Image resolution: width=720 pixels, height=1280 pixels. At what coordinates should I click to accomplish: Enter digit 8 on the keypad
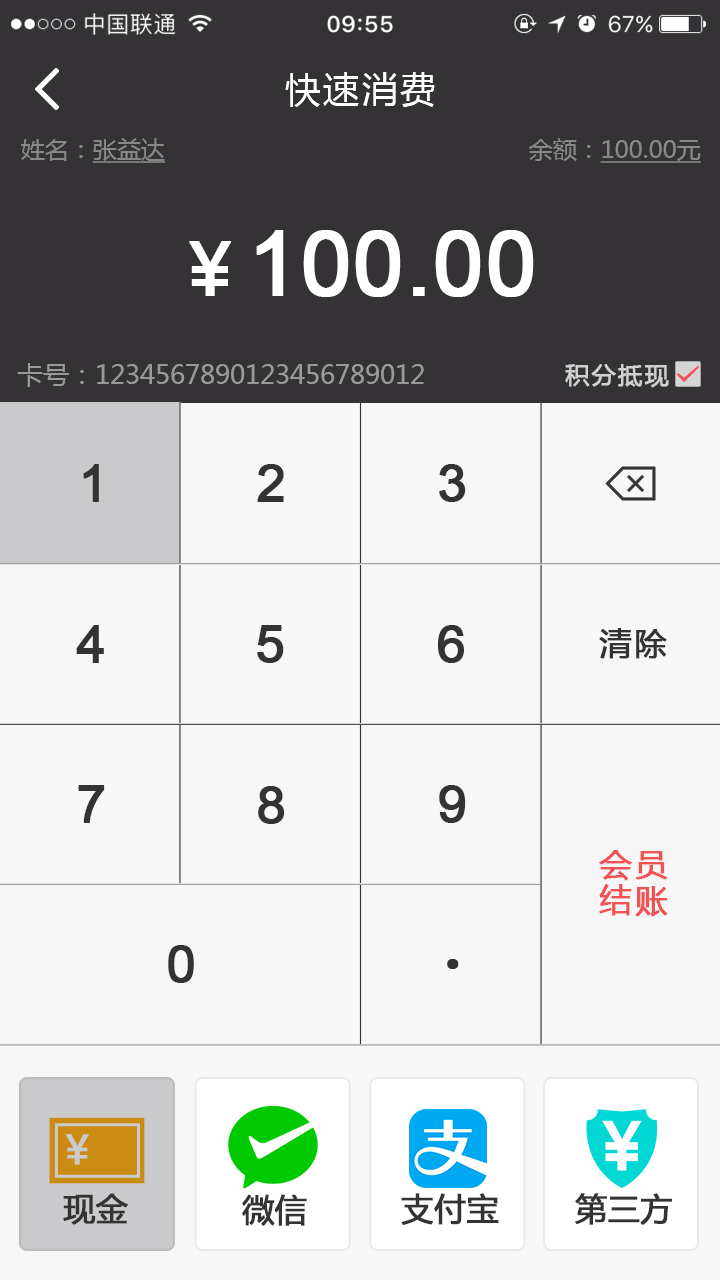[270, 804]
